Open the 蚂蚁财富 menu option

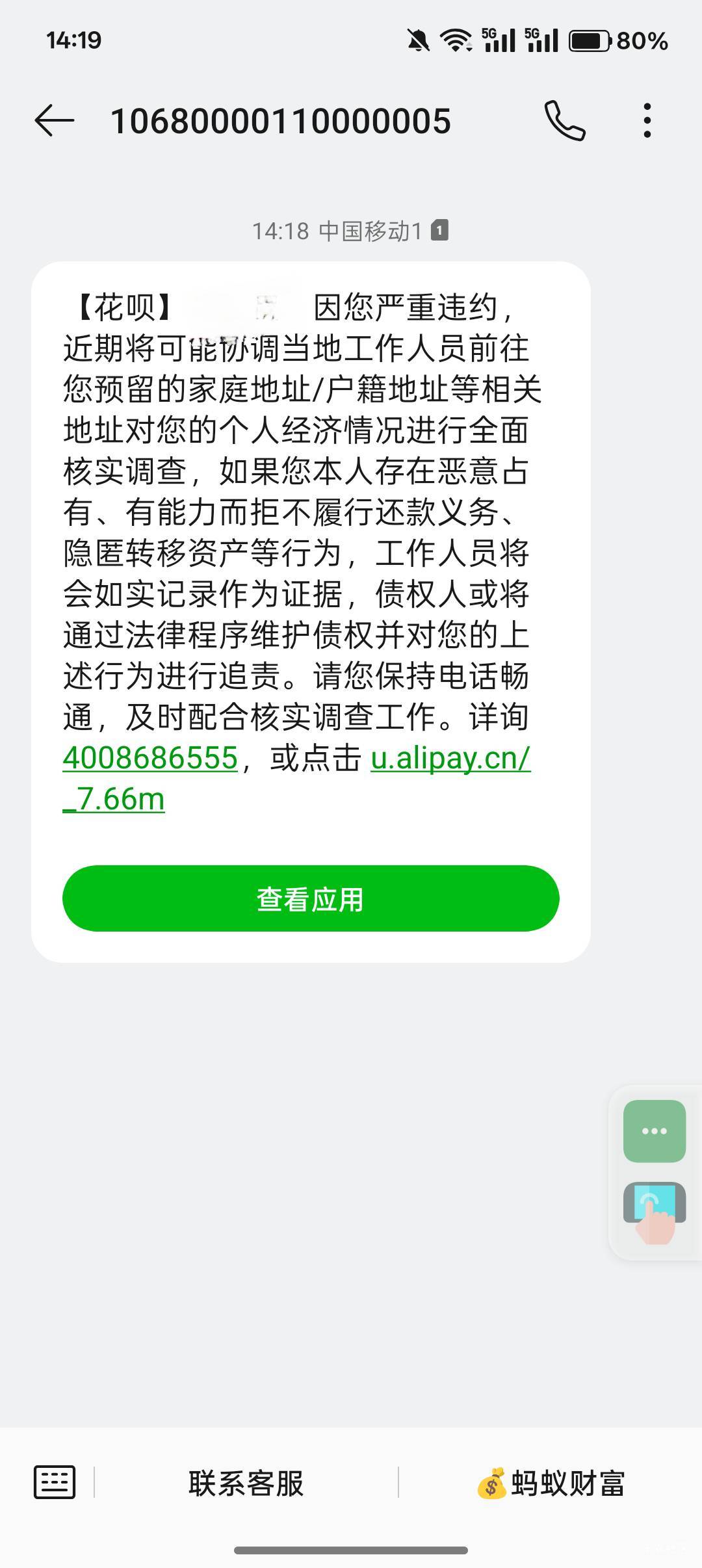[x=551, y=1483]
